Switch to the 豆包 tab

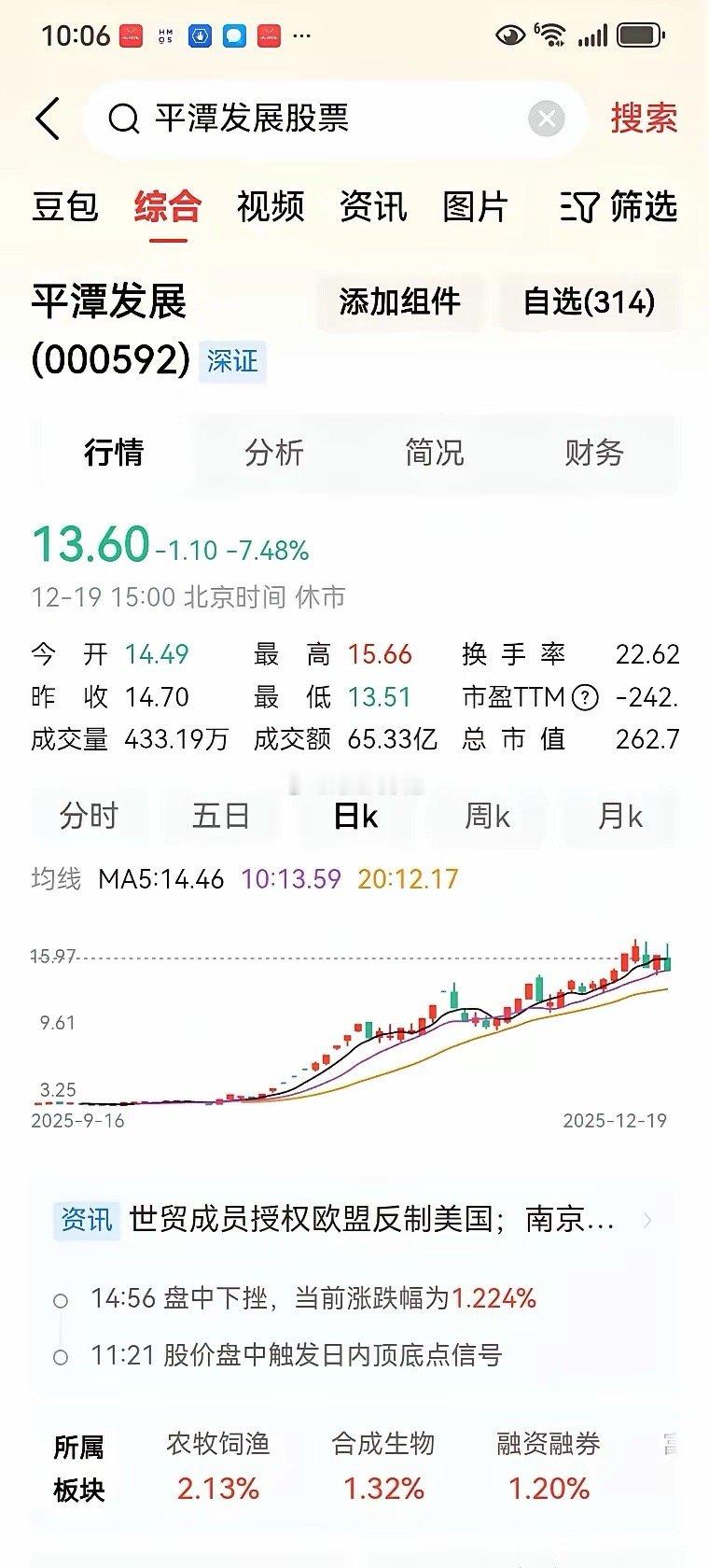(65, 206)
